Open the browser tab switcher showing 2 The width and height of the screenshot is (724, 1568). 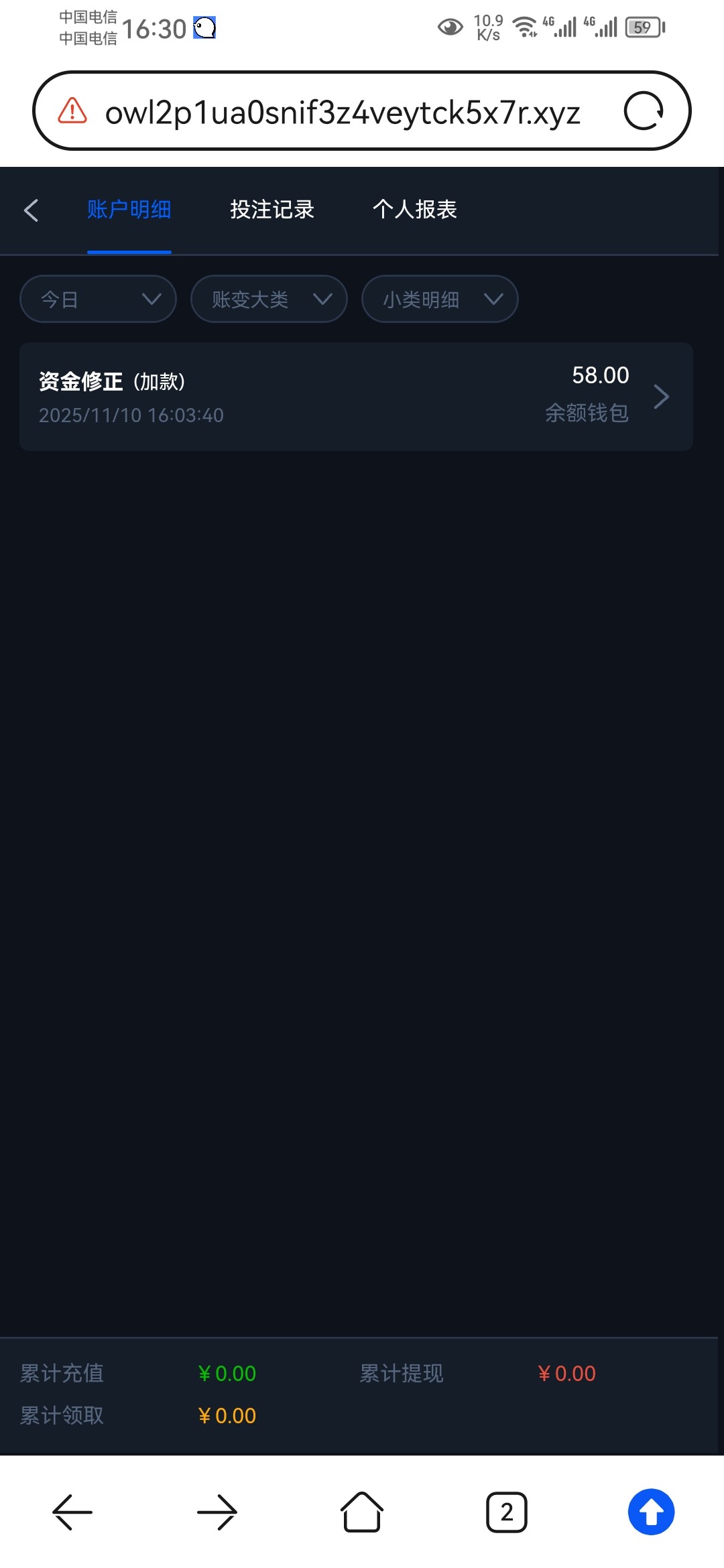[x=506, y=1512]
